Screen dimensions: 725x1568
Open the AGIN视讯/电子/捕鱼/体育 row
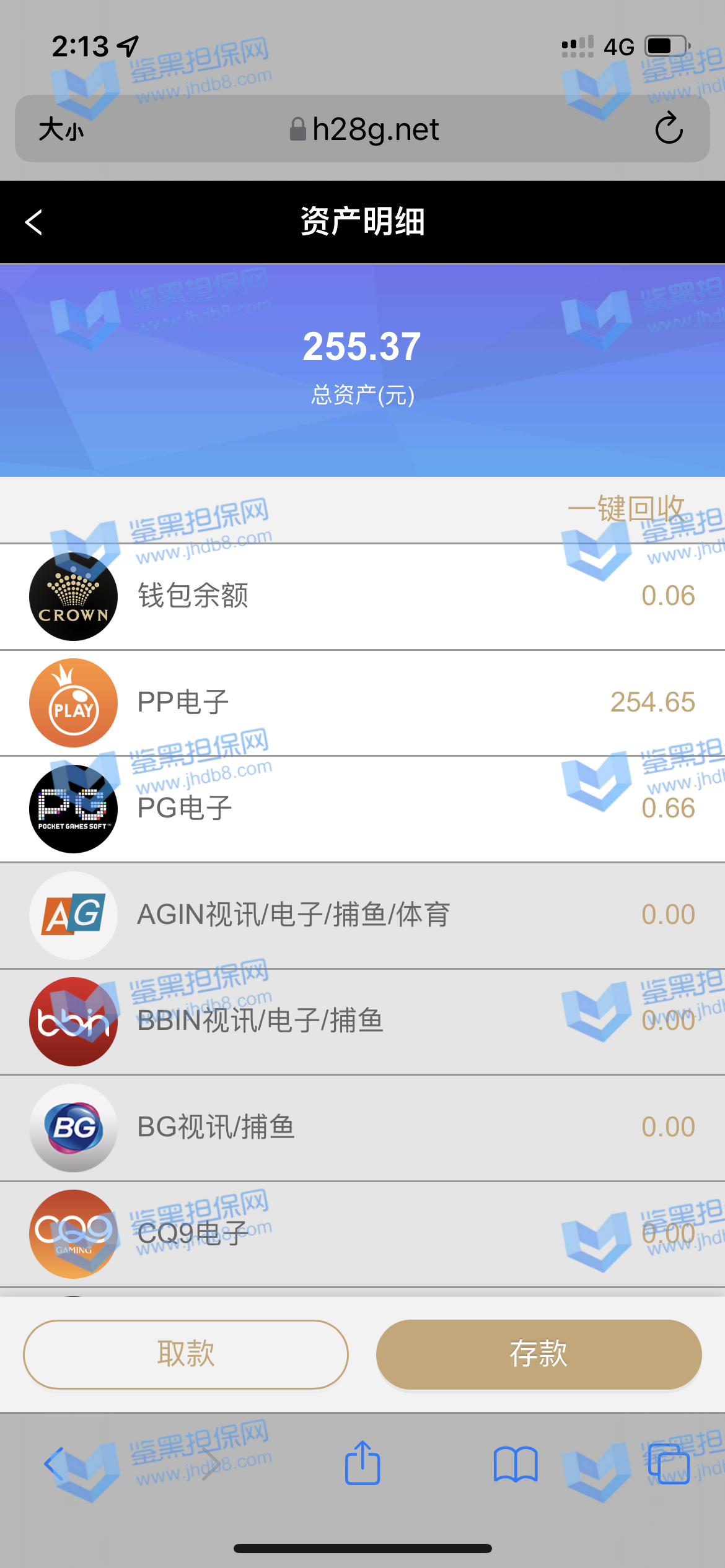pos(362,915)
